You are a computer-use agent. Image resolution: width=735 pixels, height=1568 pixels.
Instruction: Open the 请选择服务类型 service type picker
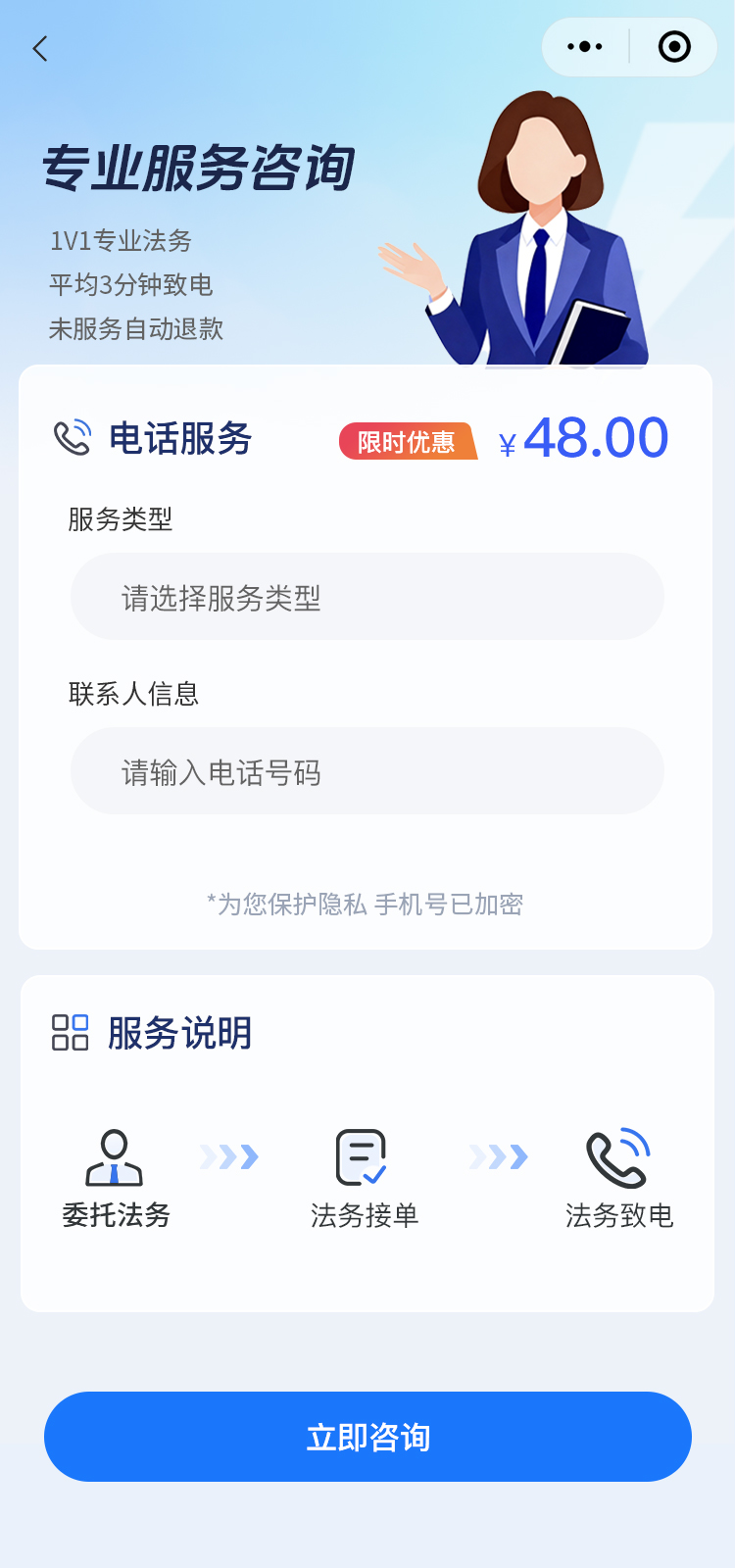(x=367, y=597)
